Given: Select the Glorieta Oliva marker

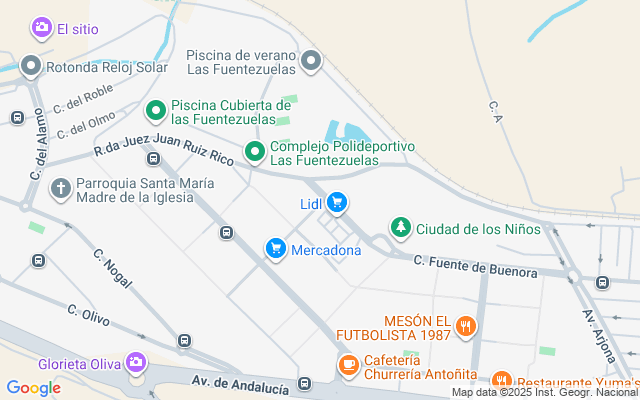Looking at the screenshot, I should 136,363.
